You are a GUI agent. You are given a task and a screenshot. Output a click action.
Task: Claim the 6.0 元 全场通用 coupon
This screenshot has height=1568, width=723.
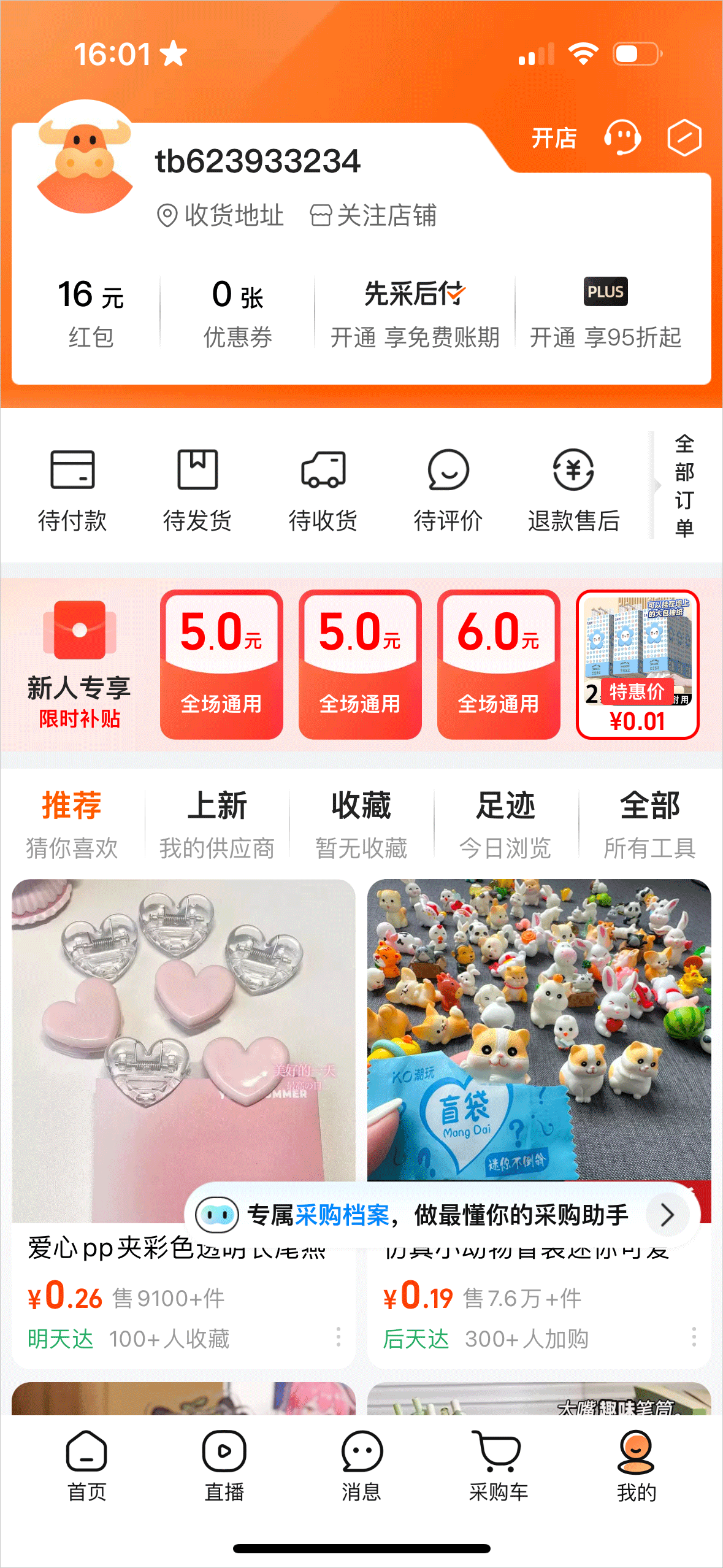tap(499, 664)
